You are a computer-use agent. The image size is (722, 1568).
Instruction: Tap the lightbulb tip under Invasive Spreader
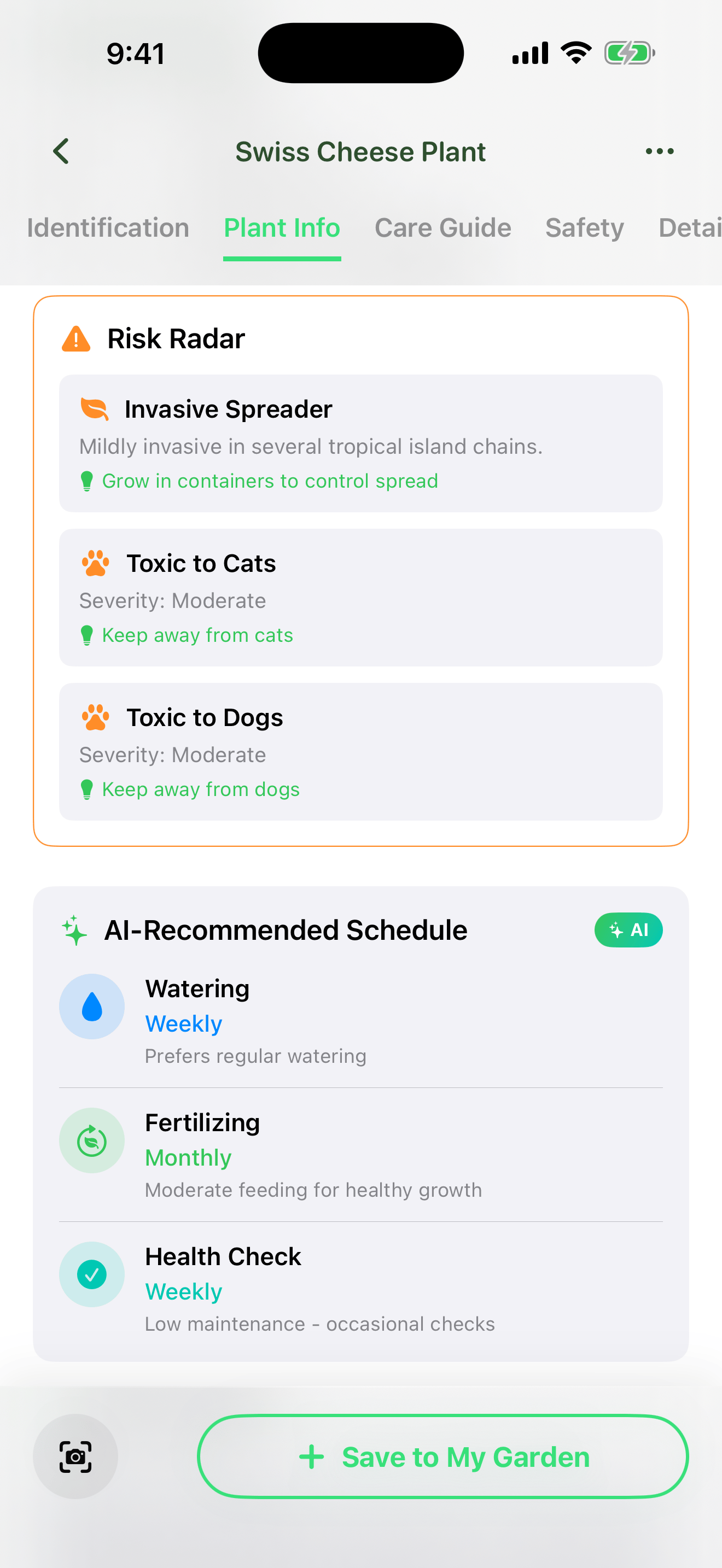(87, 480)
